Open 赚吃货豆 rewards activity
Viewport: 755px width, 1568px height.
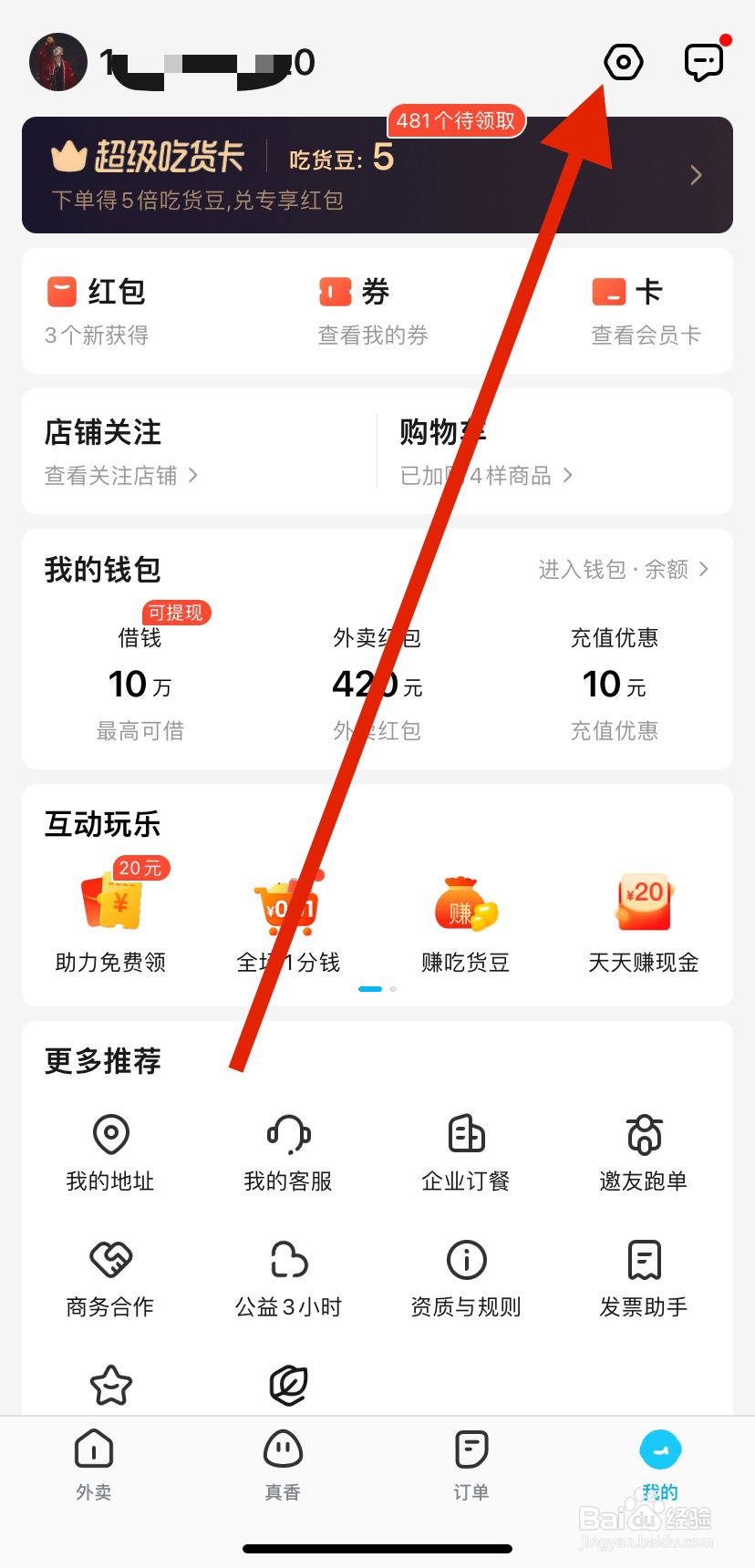465,921
